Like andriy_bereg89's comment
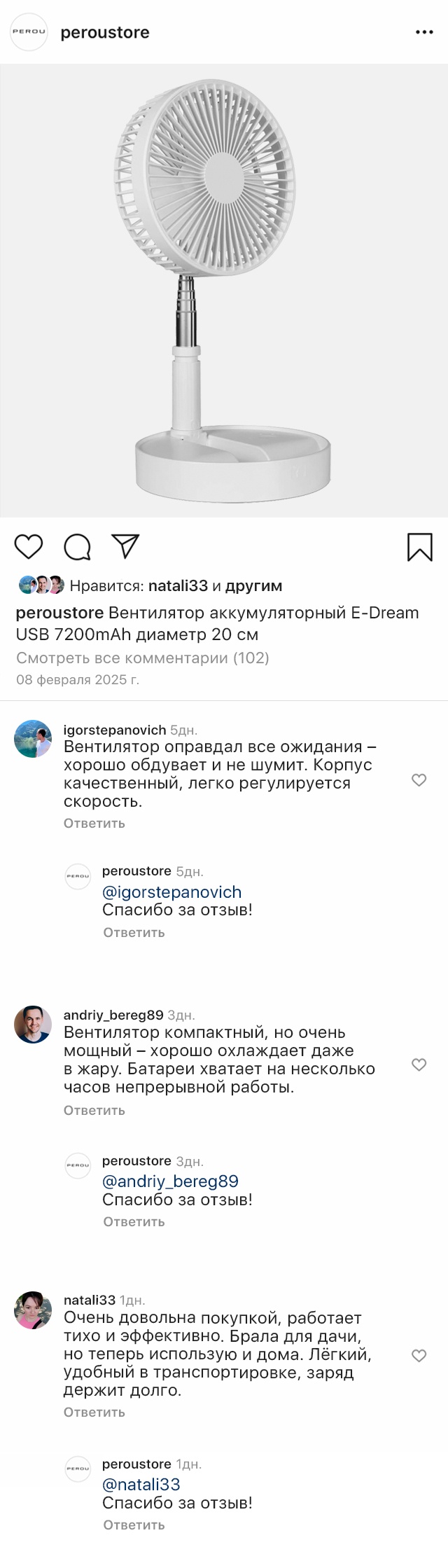 [x=419, y=1064]
